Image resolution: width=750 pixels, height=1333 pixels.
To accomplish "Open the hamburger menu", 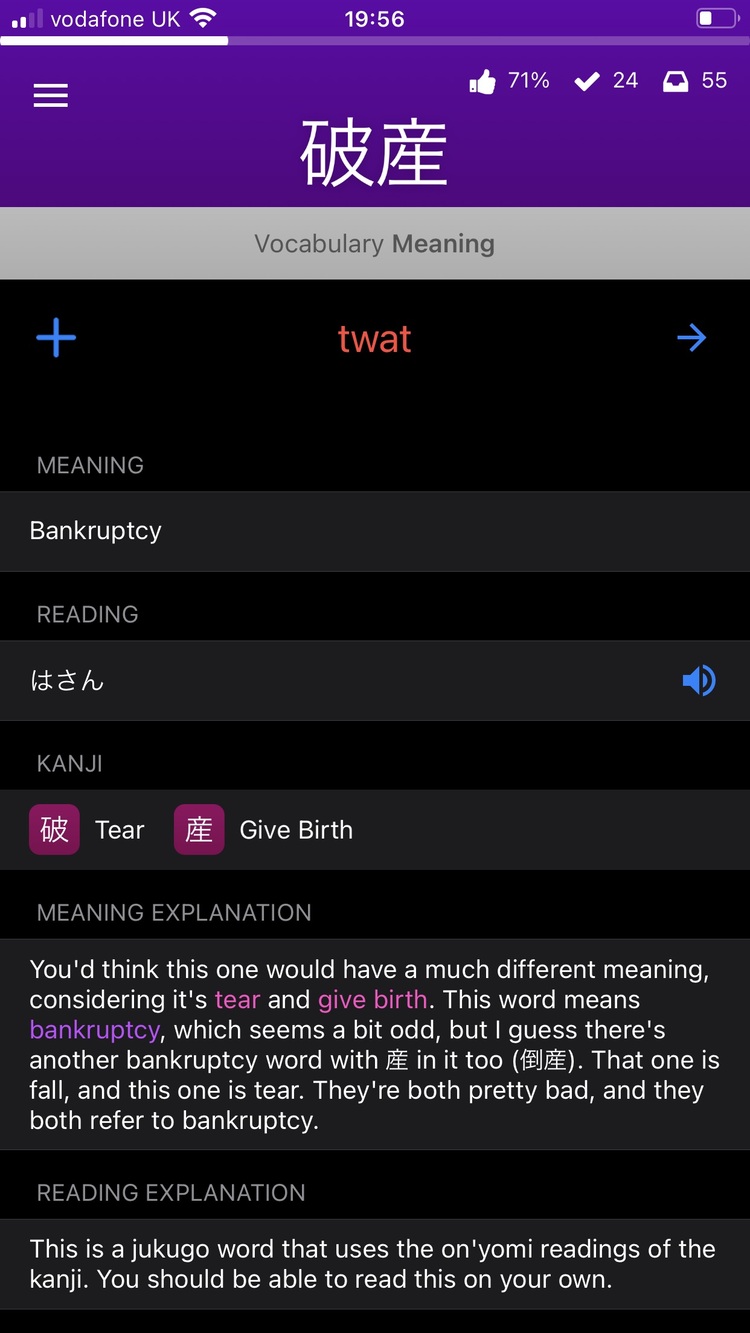I will (x=51, y=96).
